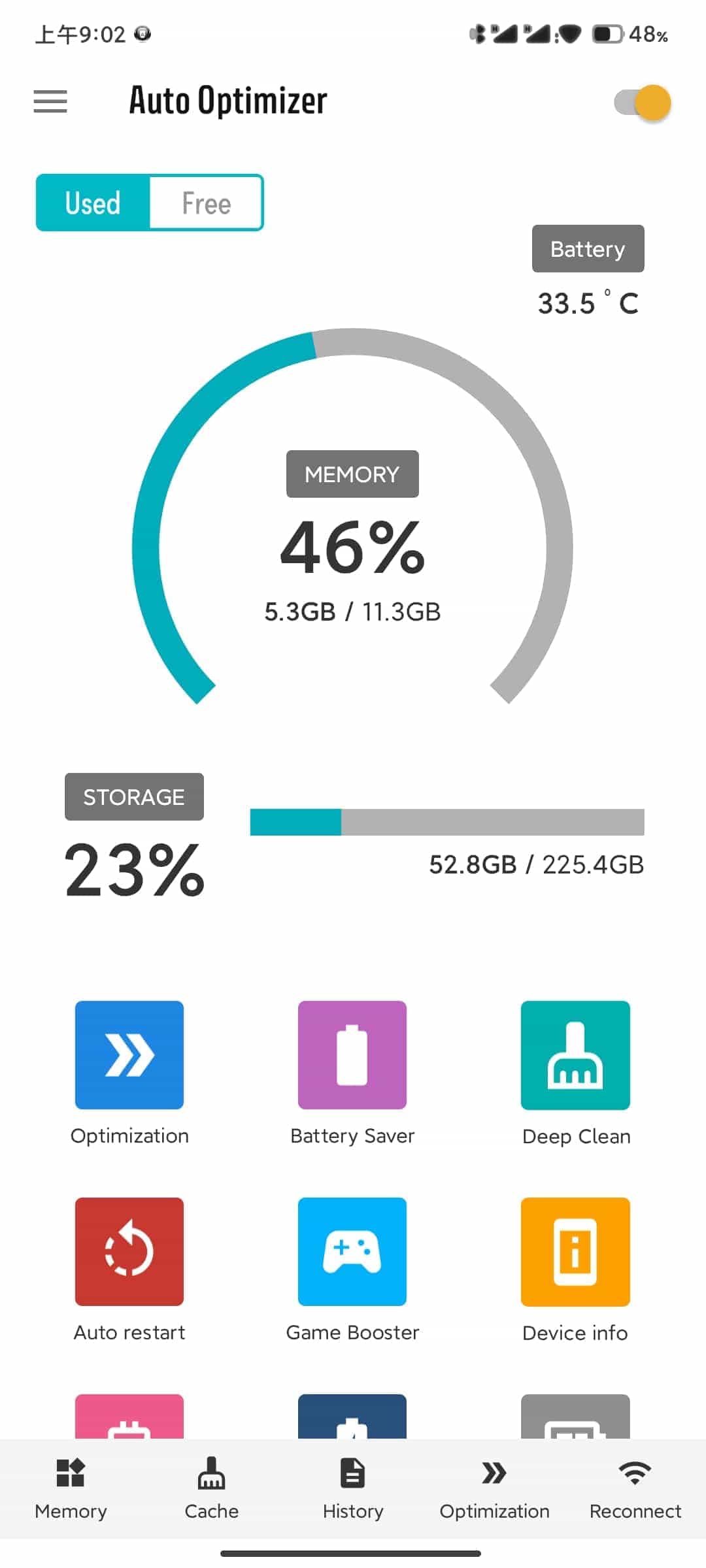Toggle the Auto Optimizer switch
The width and height of the screenshot is (706, 1568).
click(643, 103)
